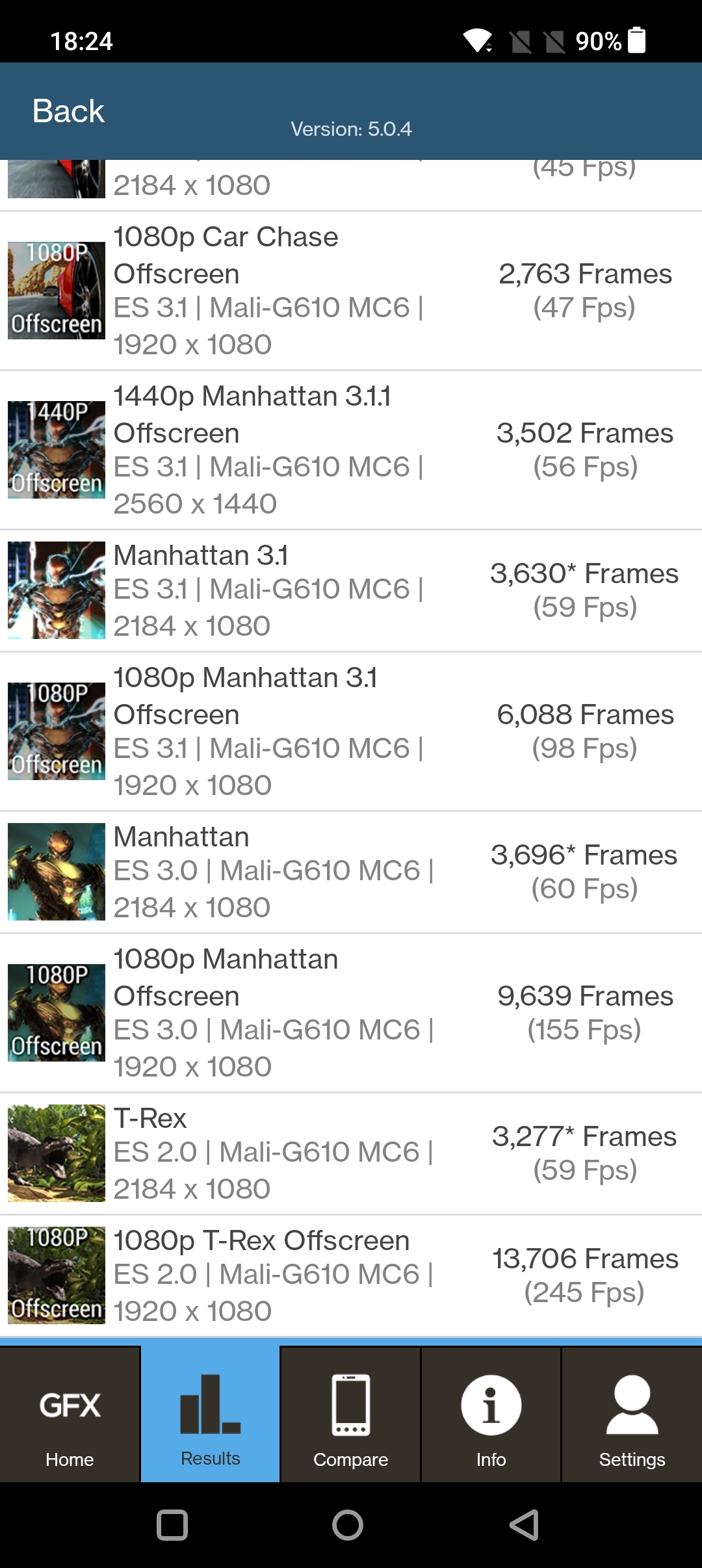Tap Back to leave results view
The width and height of the screenshot is (702, 1568).
[68, 111]
